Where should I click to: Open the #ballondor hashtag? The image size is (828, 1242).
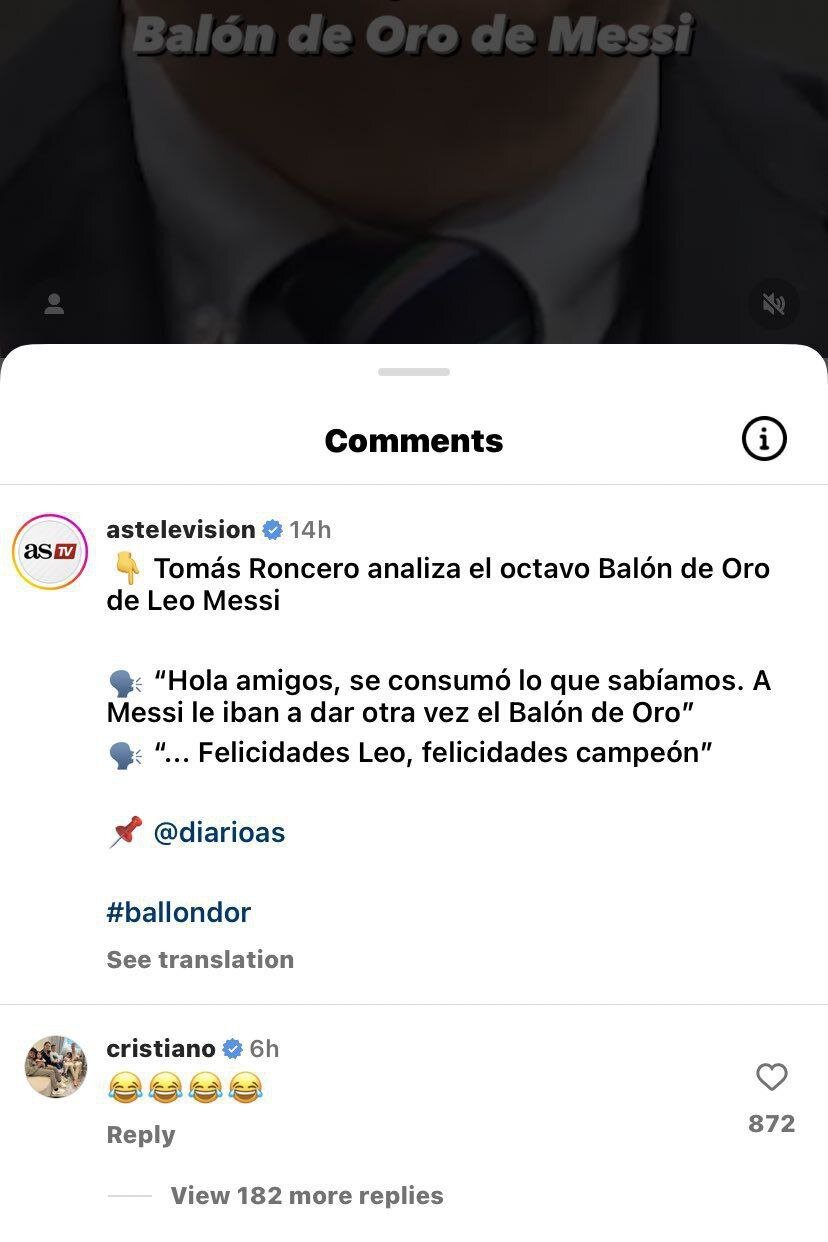(179, 912)
